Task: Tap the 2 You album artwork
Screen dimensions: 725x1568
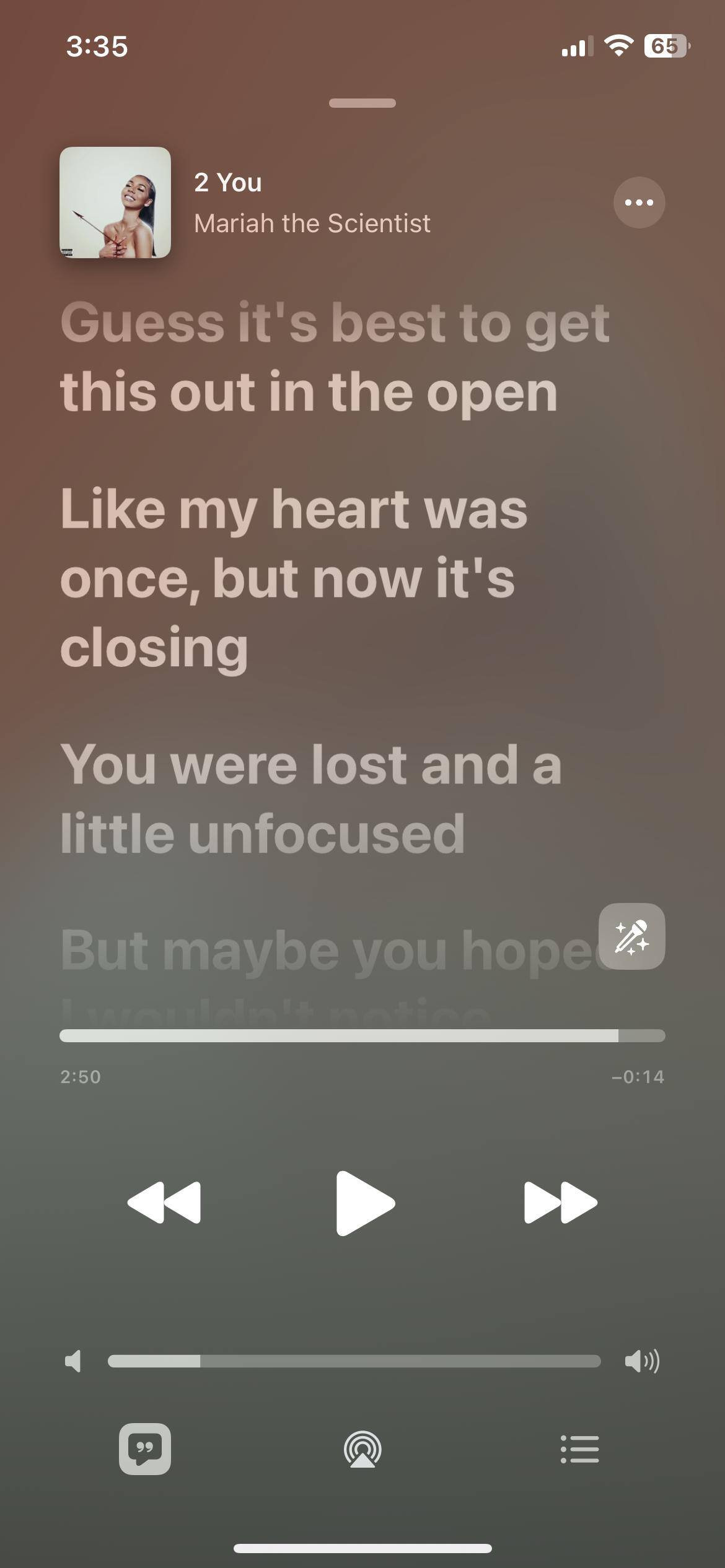Action: tap(115, 203)
